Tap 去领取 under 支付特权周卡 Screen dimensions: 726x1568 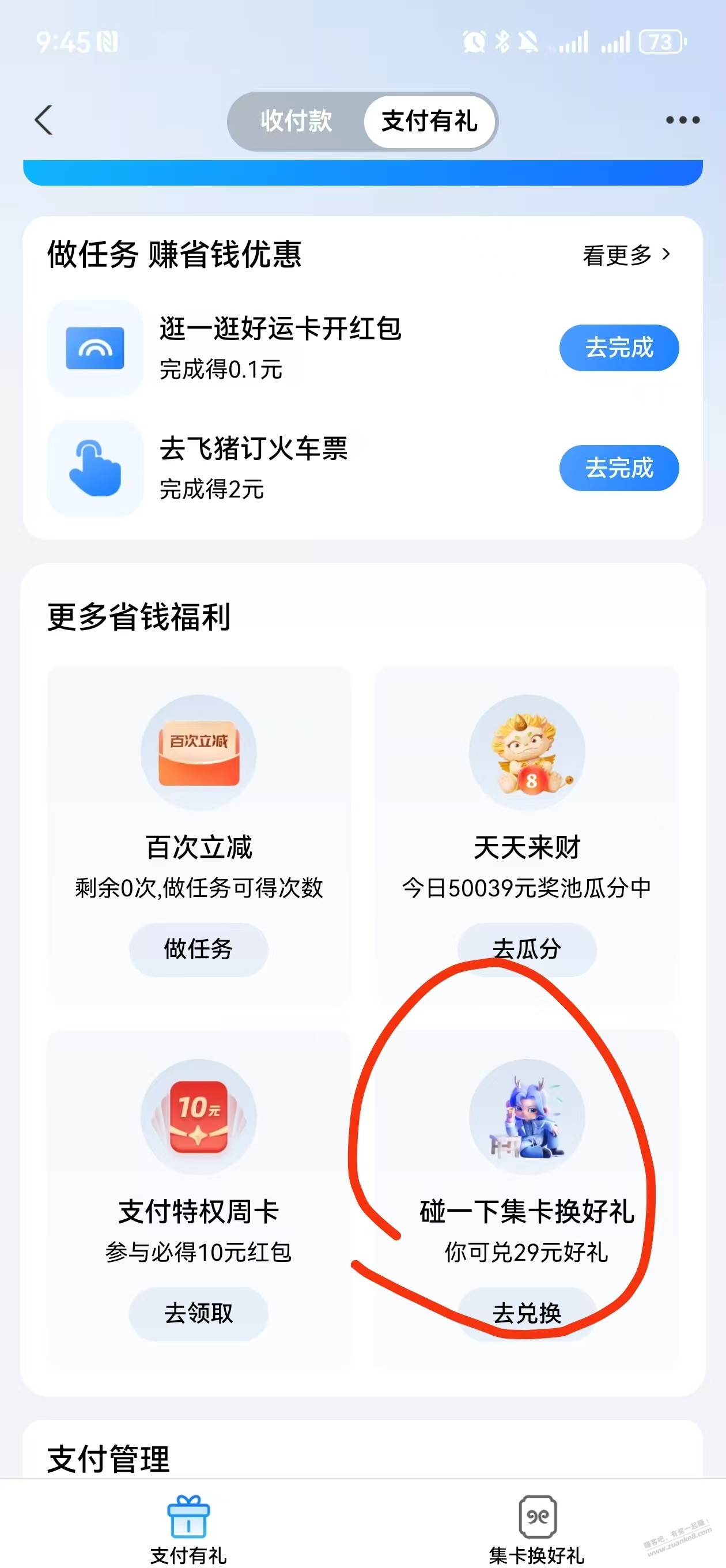pyautogui.click(x=198, y=1313)
